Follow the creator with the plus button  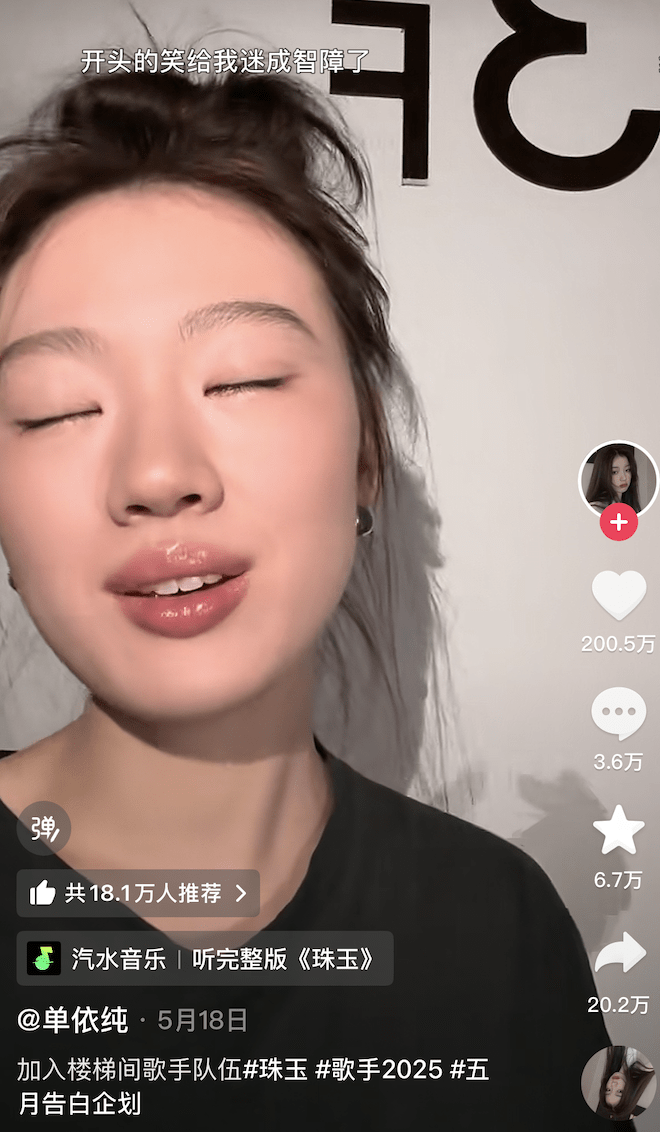[619, 522]
